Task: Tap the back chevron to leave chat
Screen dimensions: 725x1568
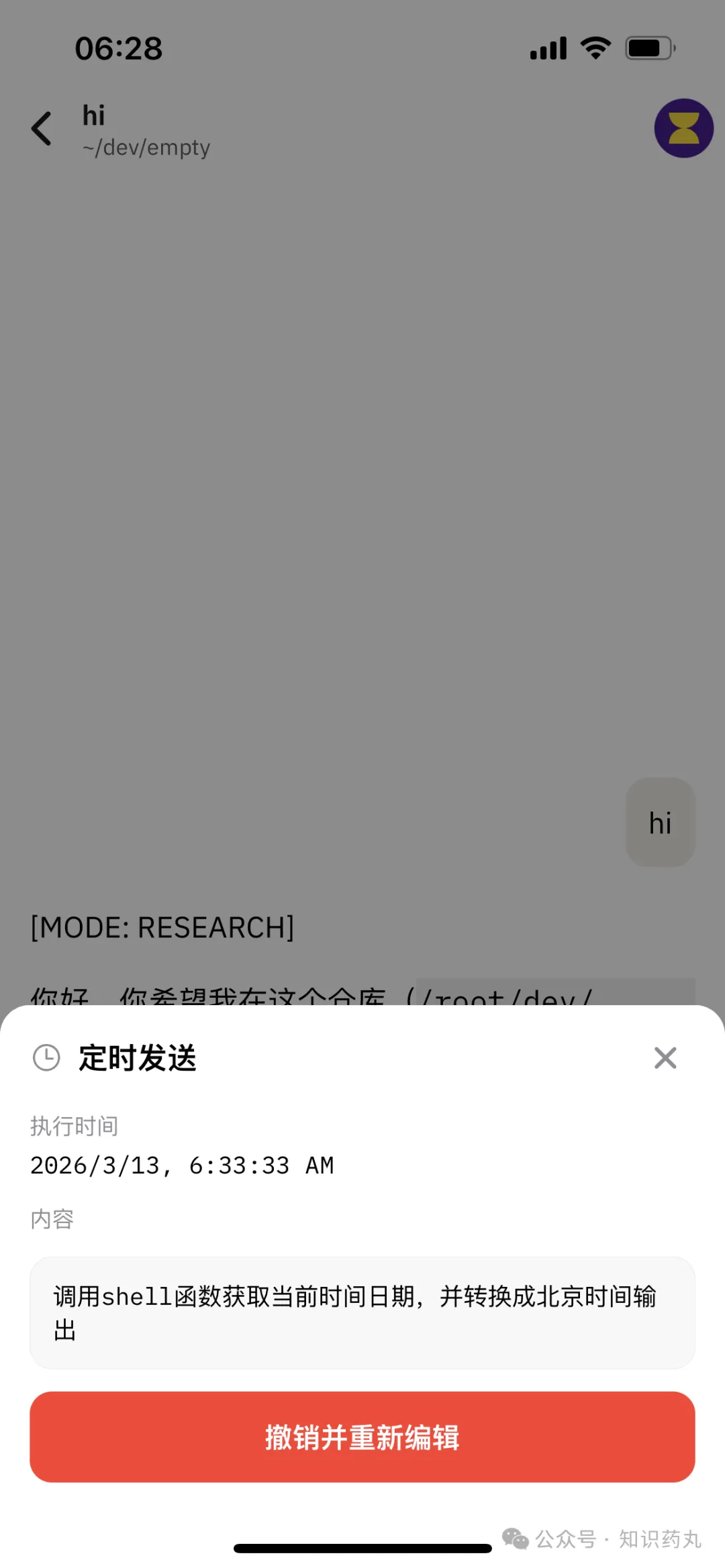Action: pos(42,128)
